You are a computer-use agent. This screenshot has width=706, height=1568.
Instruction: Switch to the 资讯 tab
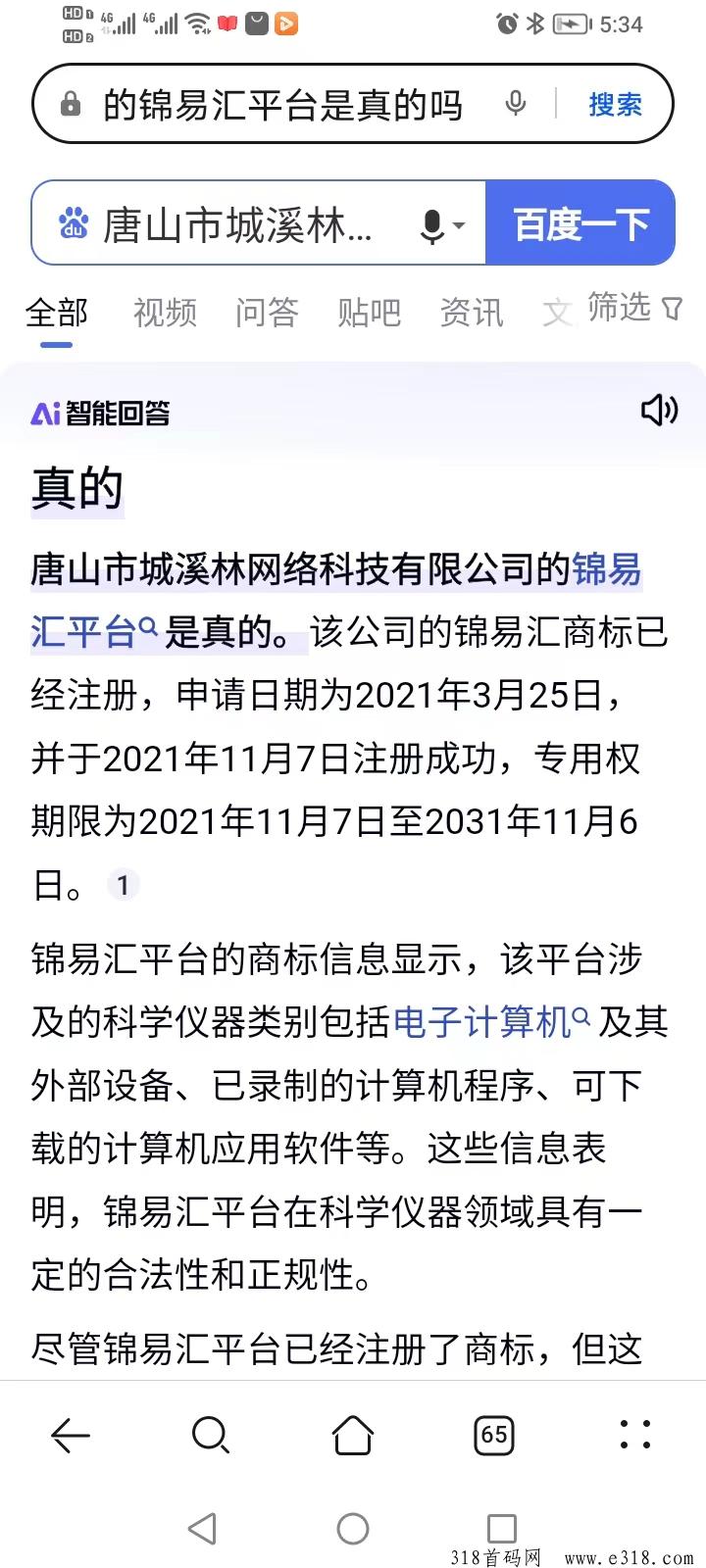point(472,313)
